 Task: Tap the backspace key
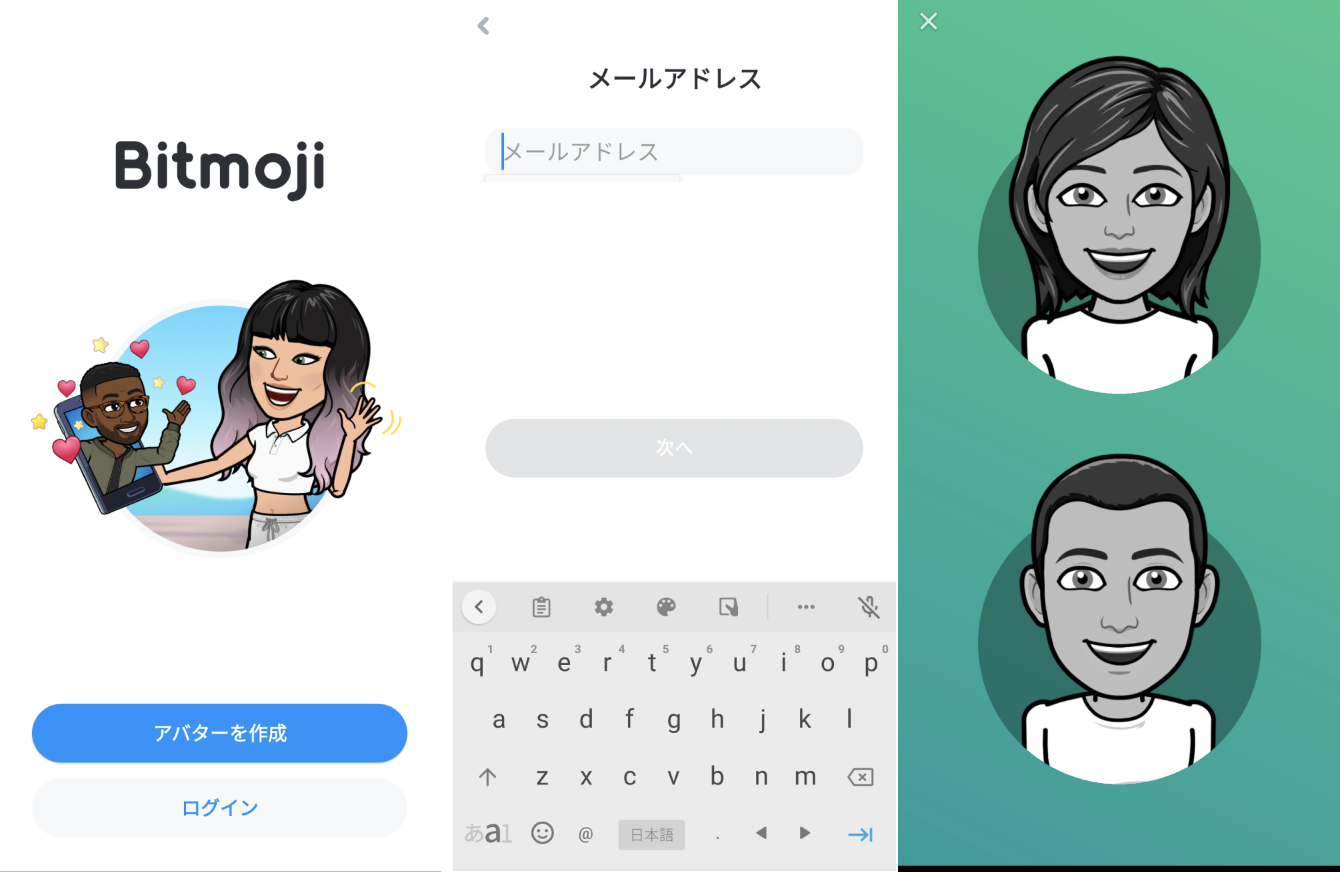coord(860,777)
